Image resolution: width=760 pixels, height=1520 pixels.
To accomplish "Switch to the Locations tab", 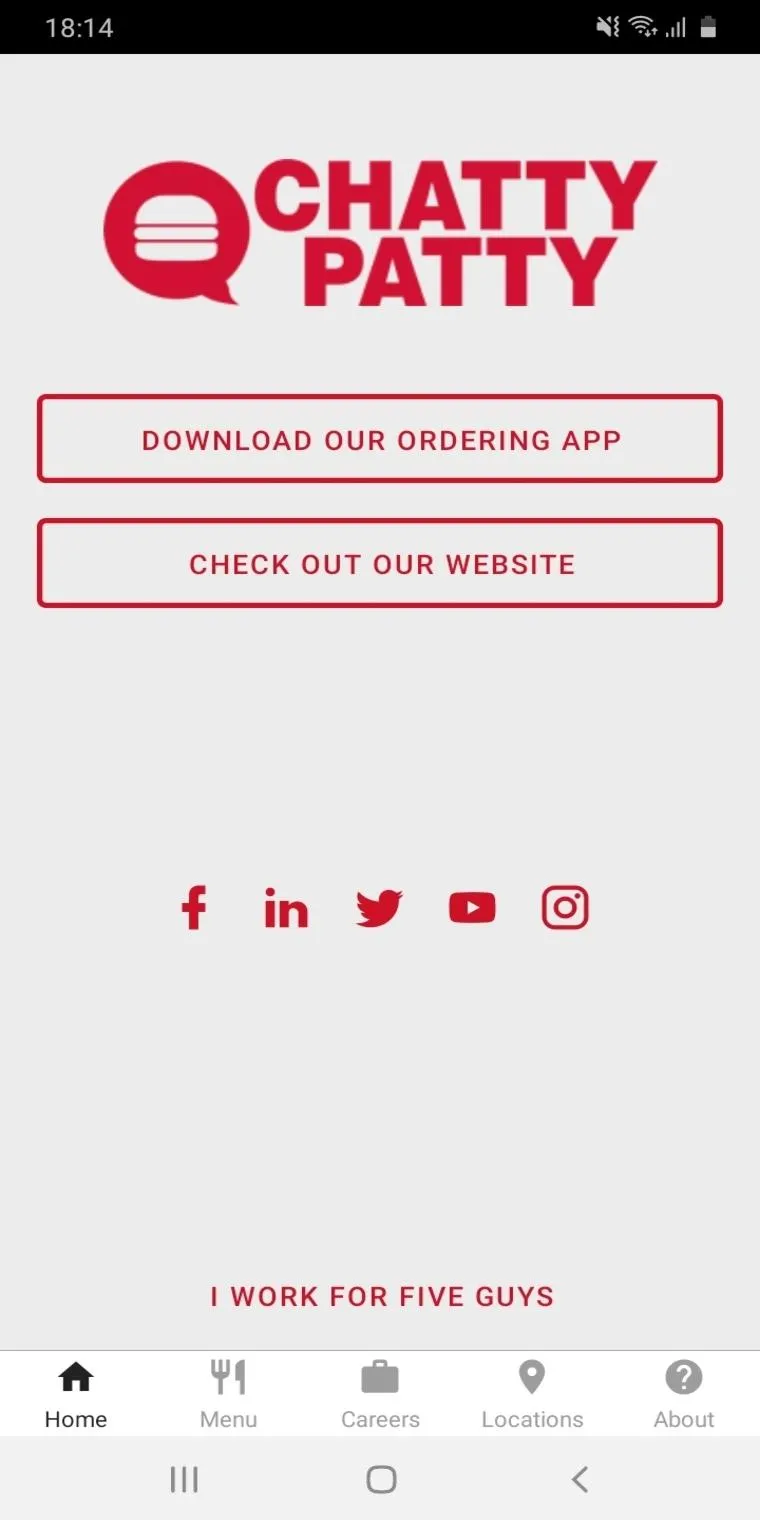I will tap(532, 1392).
